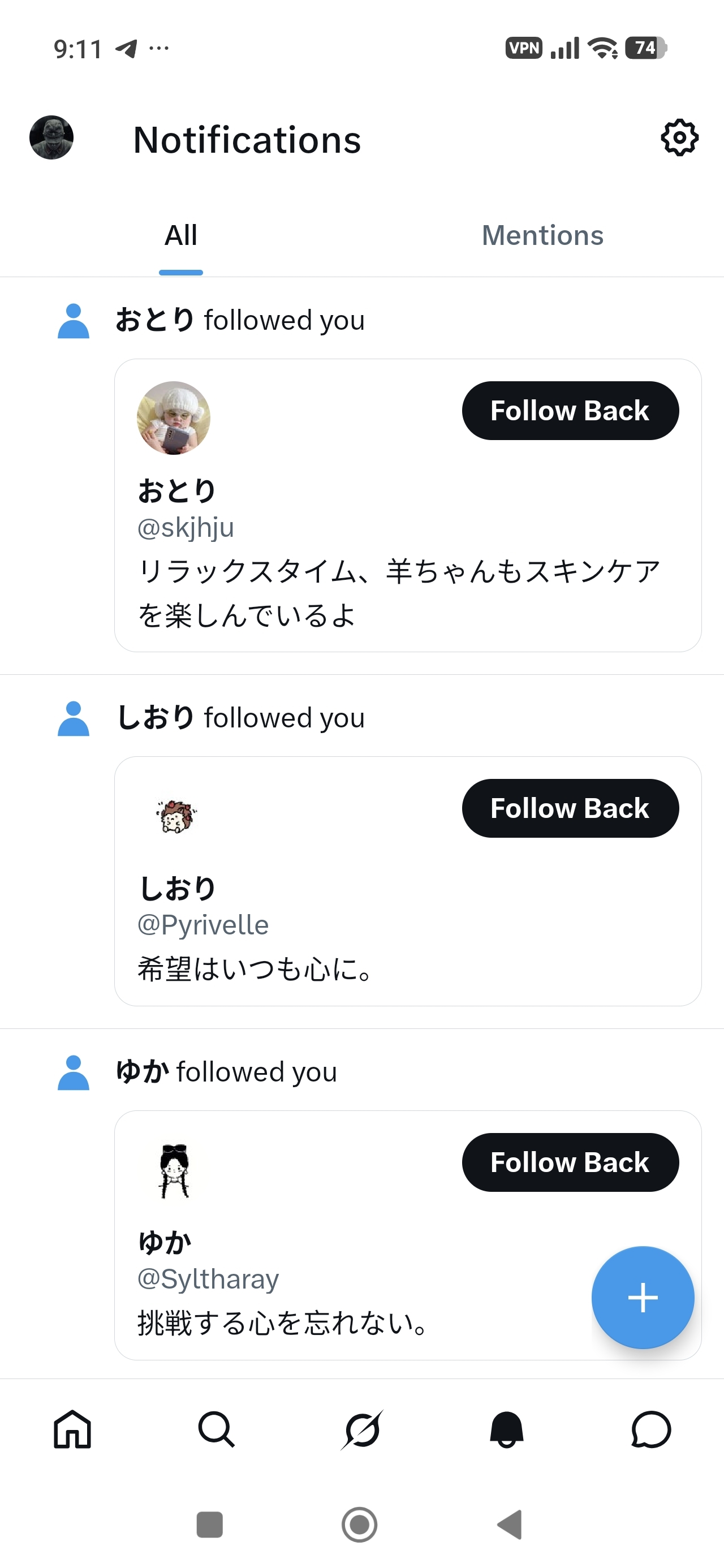The width and height of the screenshot is (724, 1568).
Task: Open notification settings gear
Action: tap(679, 138)
